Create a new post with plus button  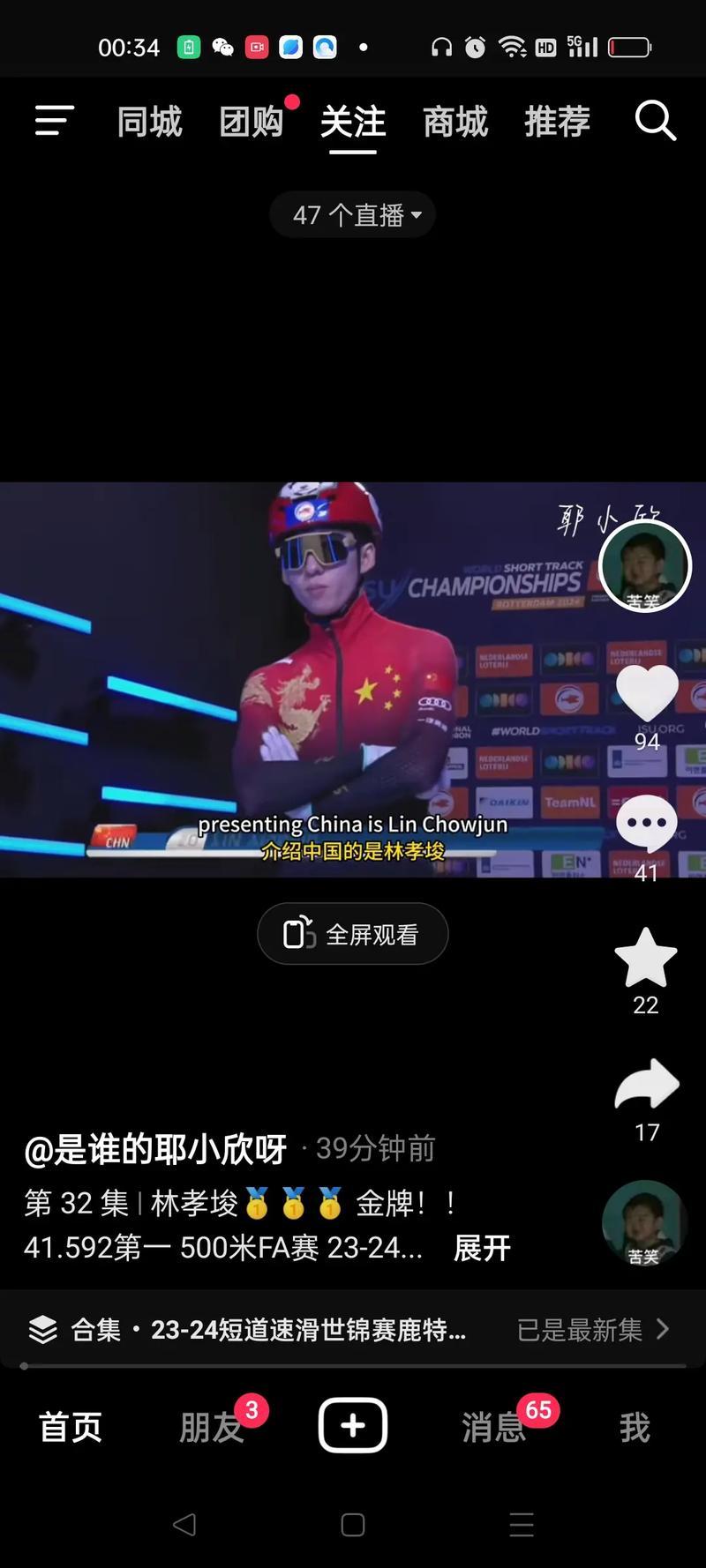(x=353, y=1425)
